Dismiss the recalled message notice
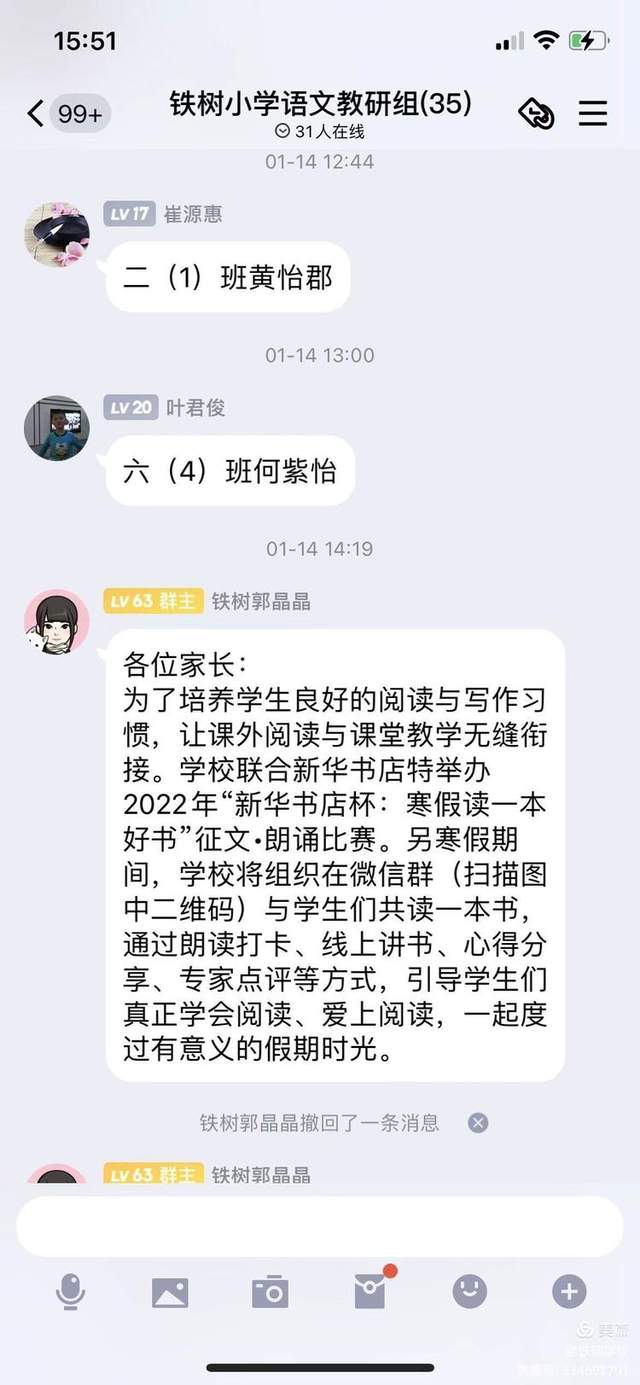The height and width of the screenshot is (1385, 640). (x=478, y=1123)
